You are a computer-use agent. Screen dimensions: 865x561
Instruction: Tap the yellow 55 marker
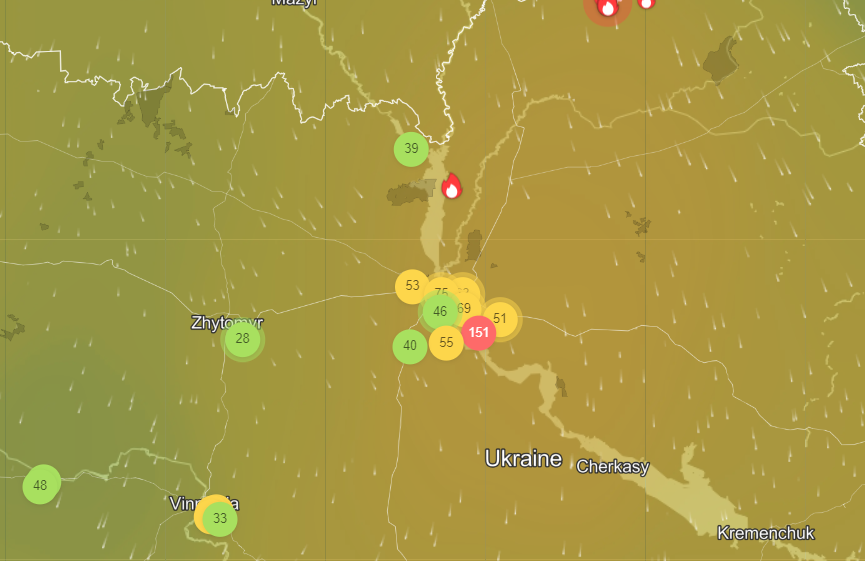[x=446, y=343]
